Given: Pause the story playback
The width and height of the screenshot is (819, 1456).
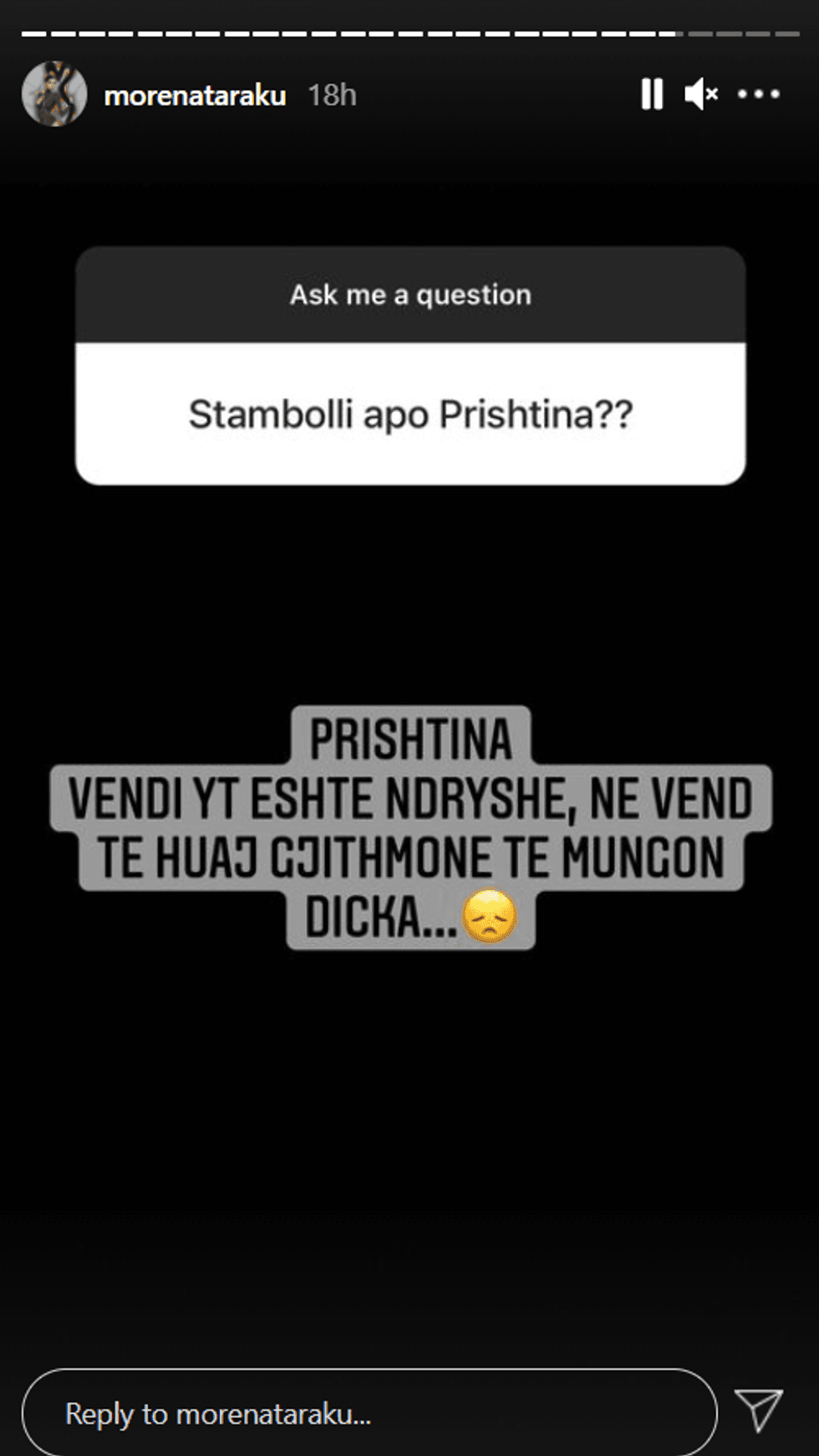Looking at the screenshot, I should click(x=652, y=94).
